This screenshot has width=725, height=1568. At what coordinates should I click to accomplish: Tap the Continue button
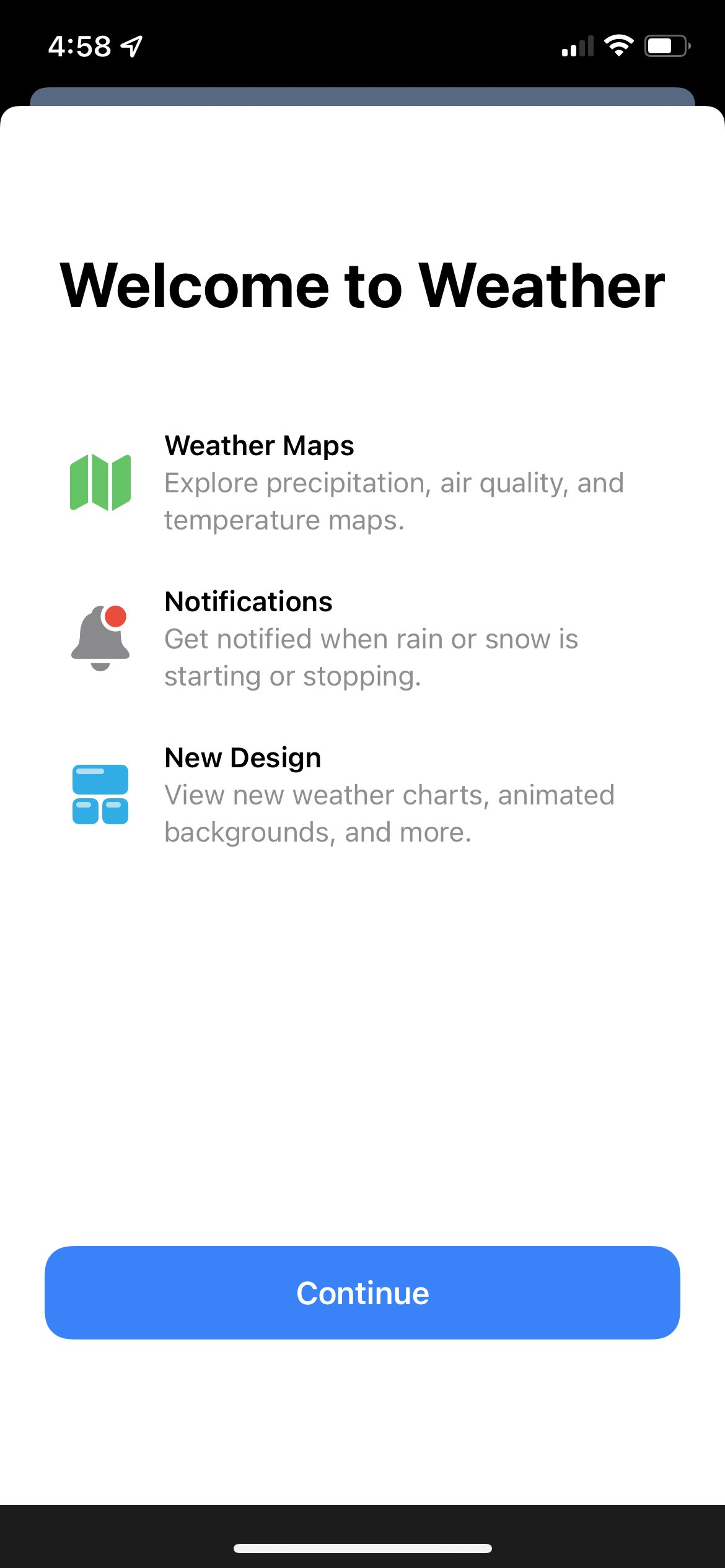pos(362,1292)
